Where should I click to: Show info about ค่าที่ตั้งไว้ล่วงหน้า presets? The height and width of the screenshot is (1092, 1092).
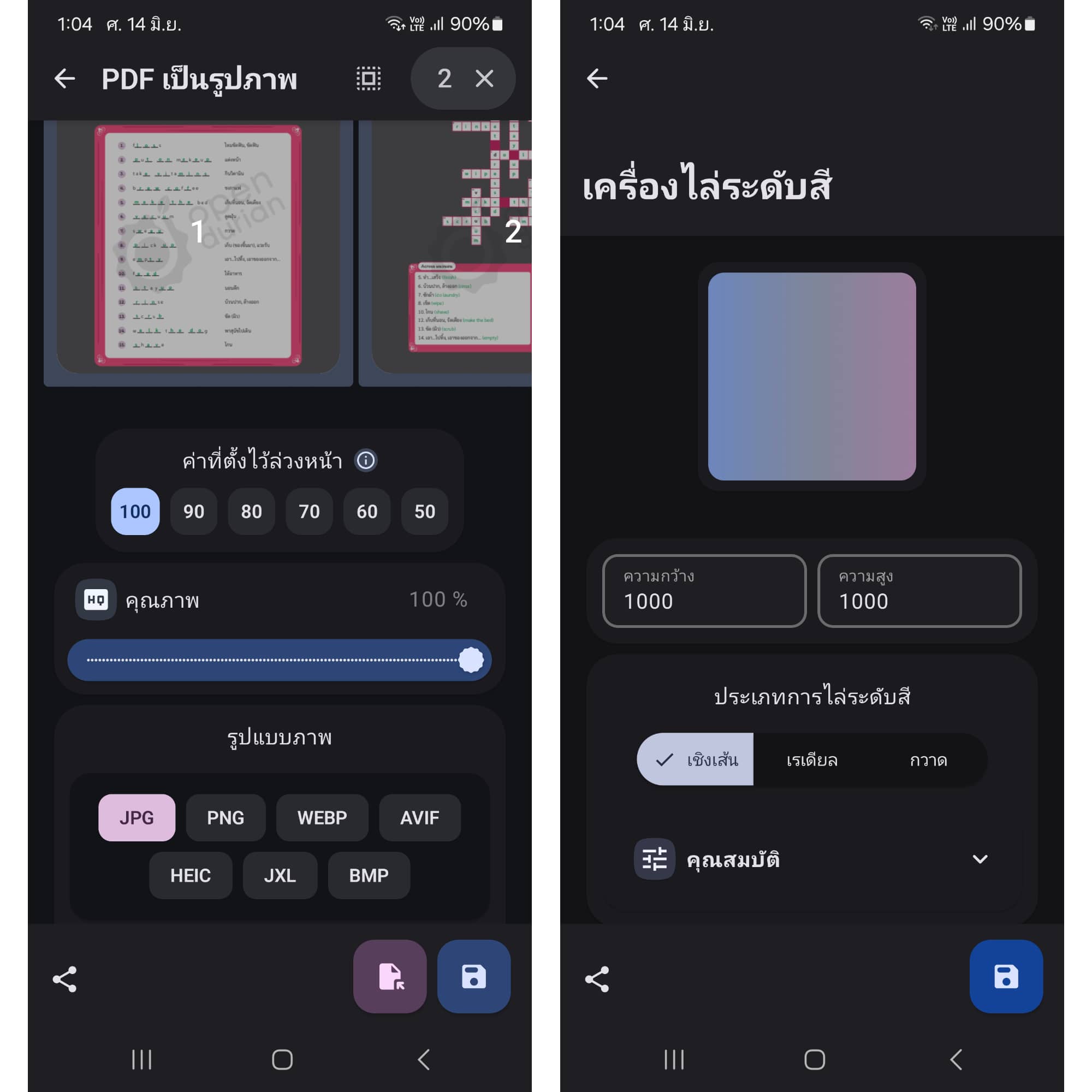[x=366, y=460]
